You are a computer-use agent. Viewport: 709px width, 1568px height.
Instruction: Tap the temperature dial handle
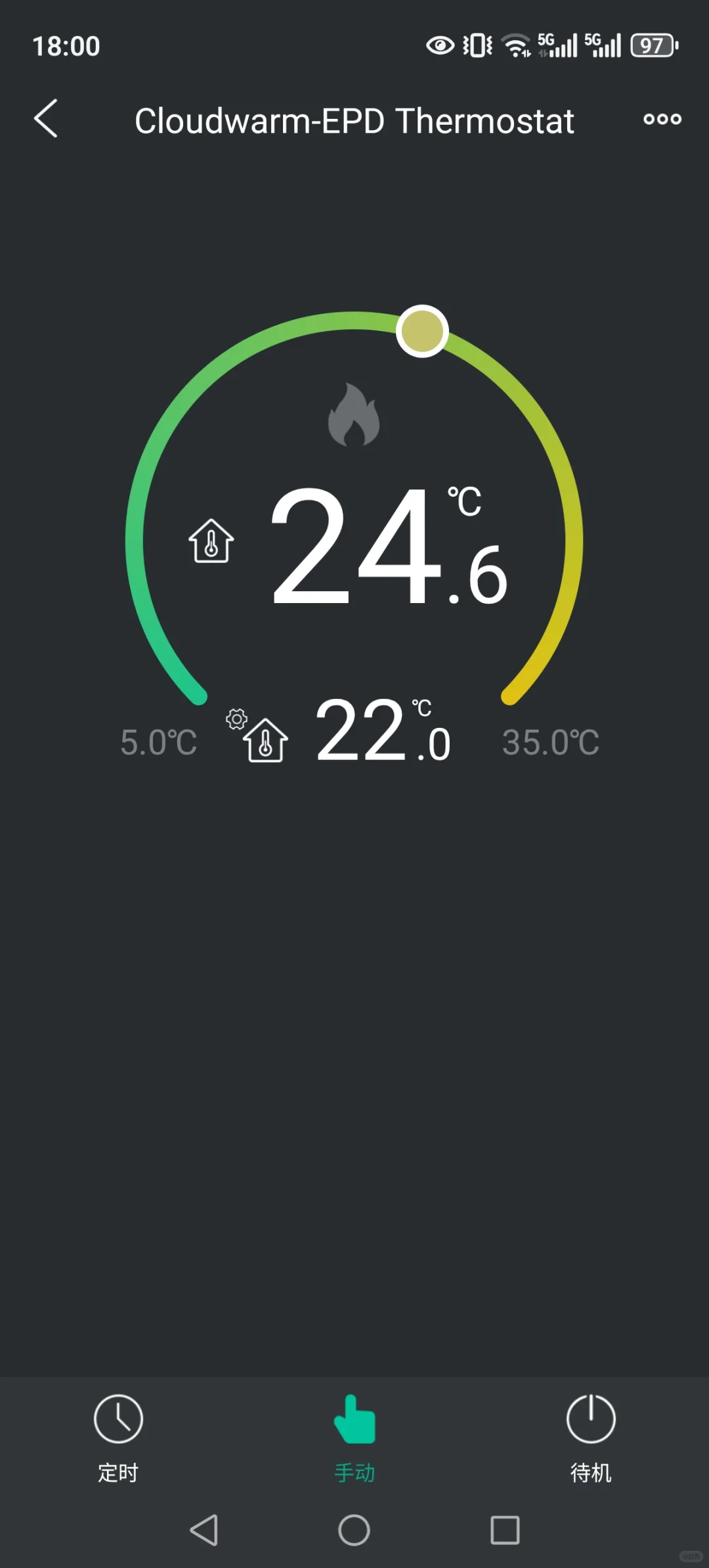422,331
